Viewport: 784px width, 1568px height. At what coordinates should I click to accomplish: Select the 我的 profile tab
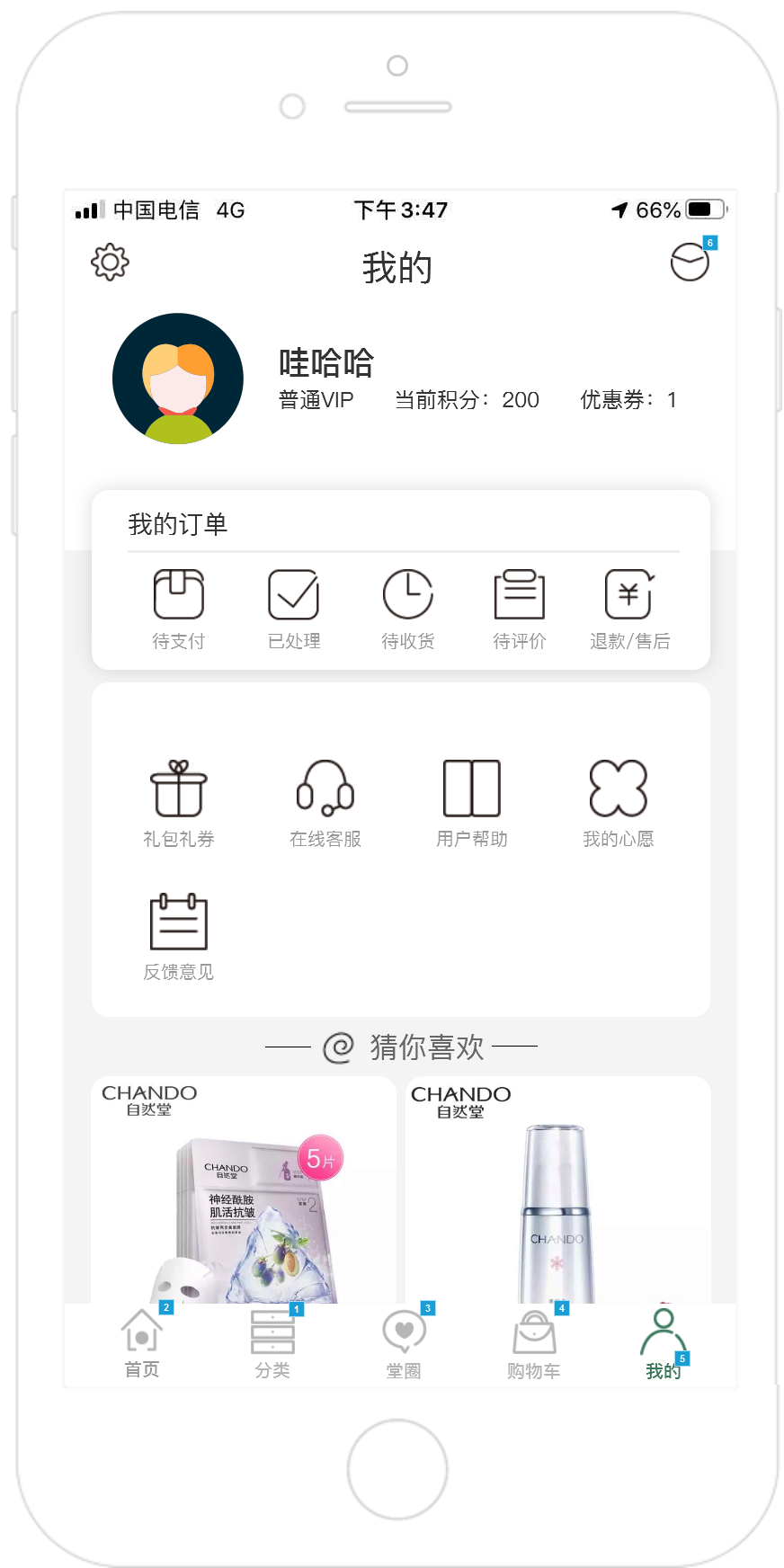[664, 1344]
